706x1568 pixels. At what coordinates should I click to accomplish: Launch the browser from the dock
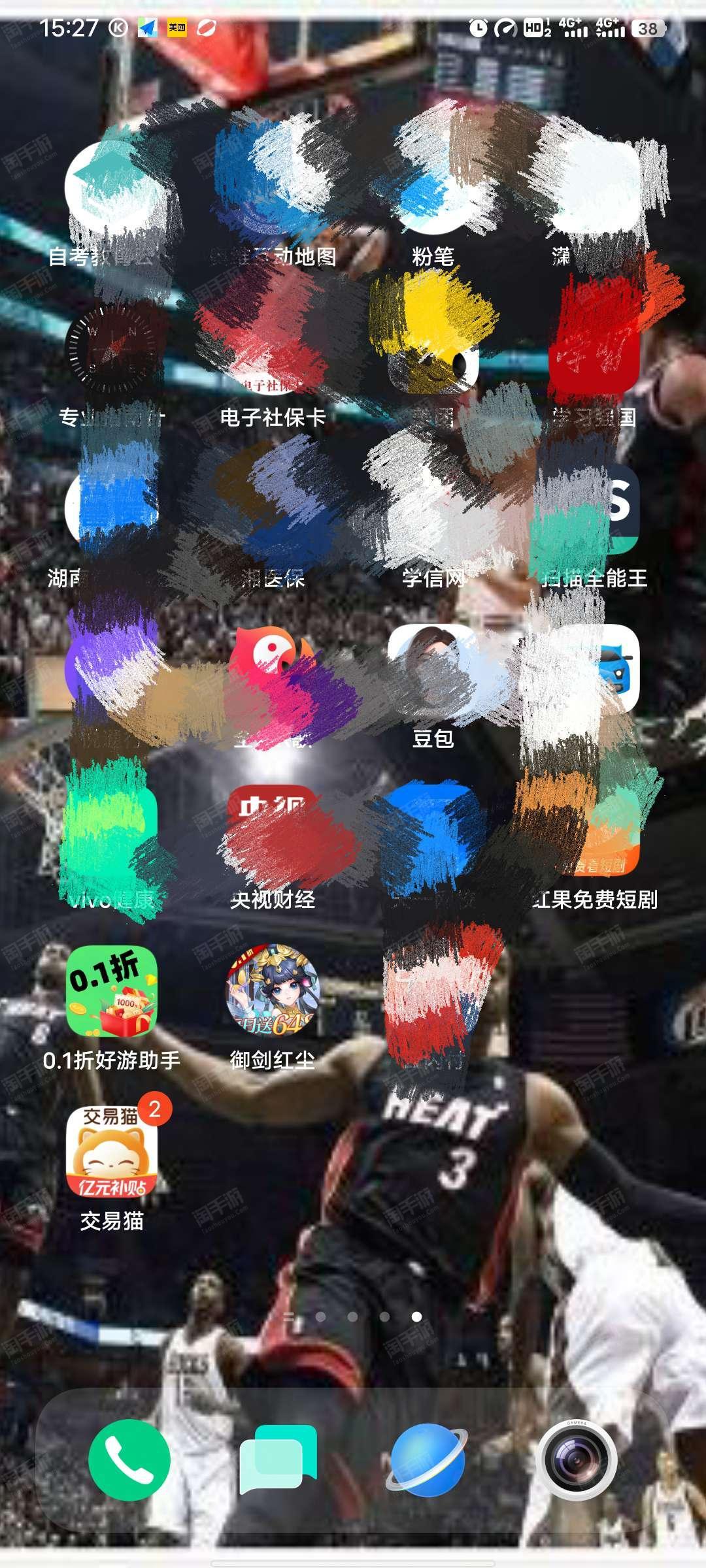(428, 1460)
